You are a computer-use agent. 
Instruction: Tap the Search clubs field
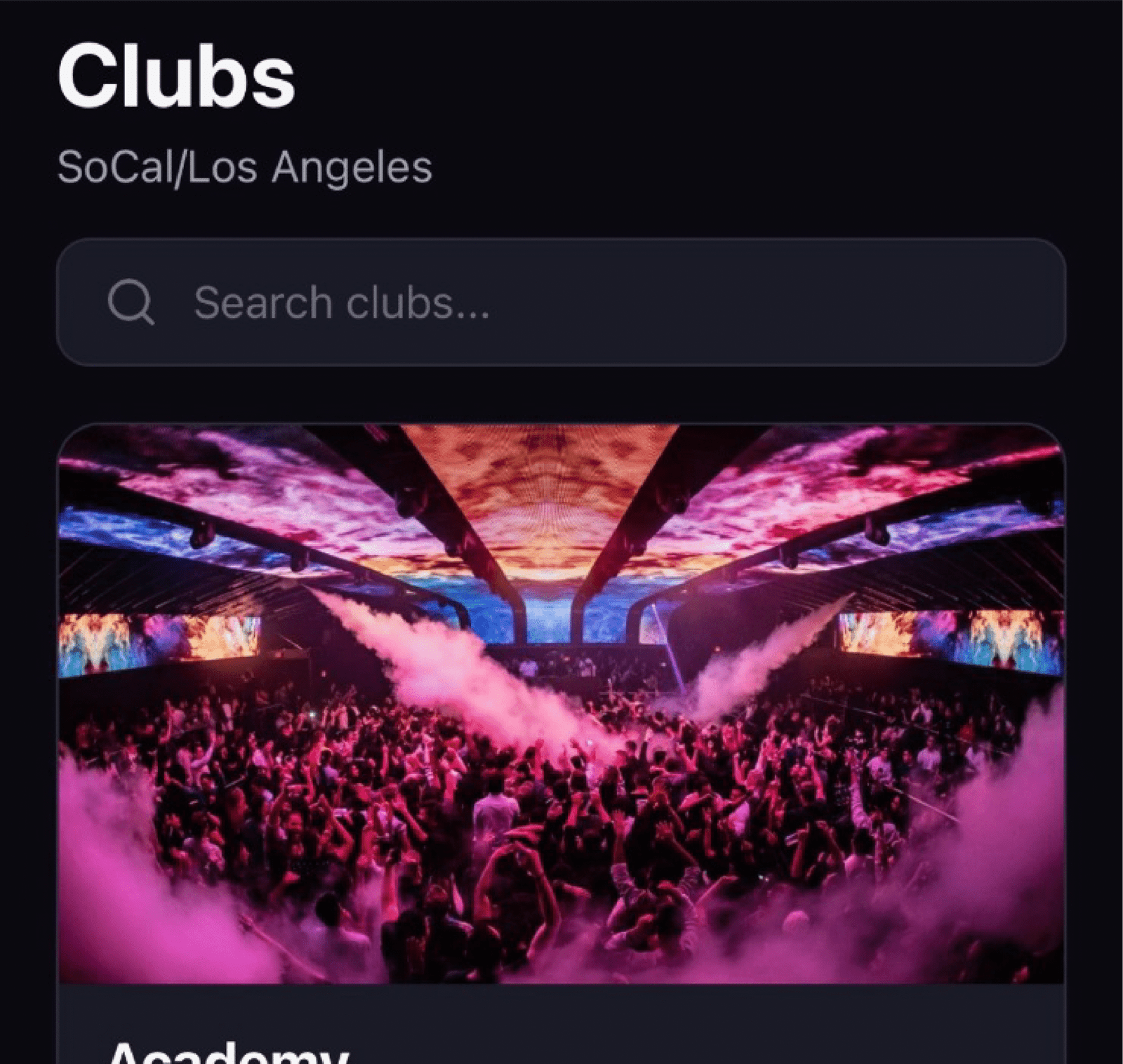coord(560,302)
